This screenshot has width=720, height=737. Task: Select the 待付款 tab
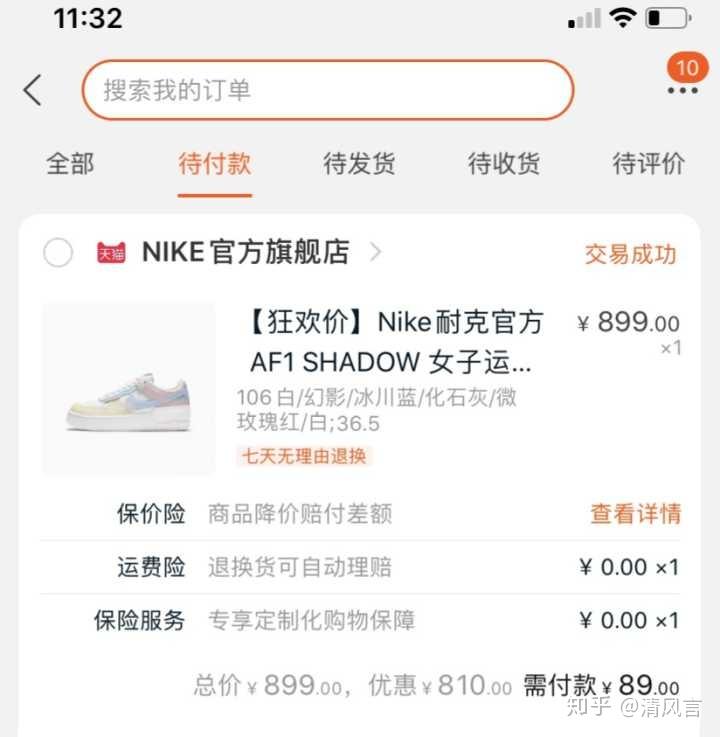[214, 163]
